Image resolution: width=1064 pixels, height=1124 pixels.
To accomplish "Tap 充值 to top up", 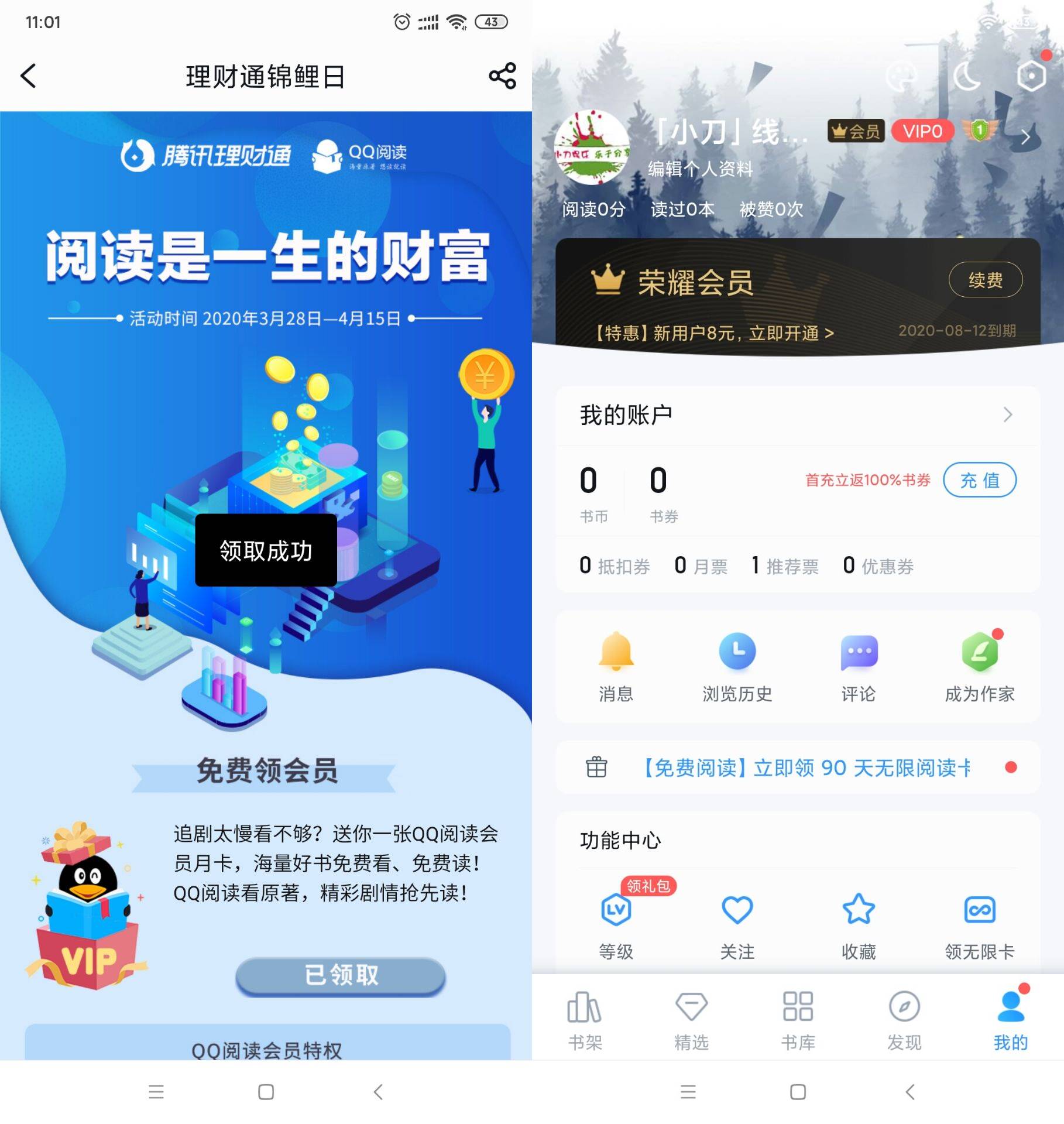I will pos(979,480).
